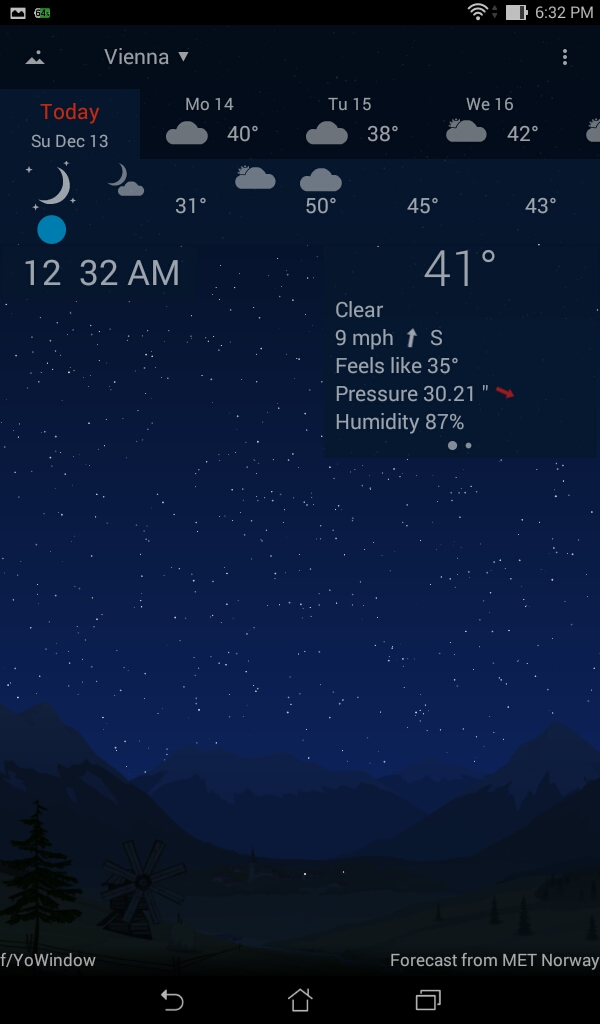The height and width of the screenshot is (1024, 600).
Task: Switch to Mo 14 forecast
Action: (211, 122)
